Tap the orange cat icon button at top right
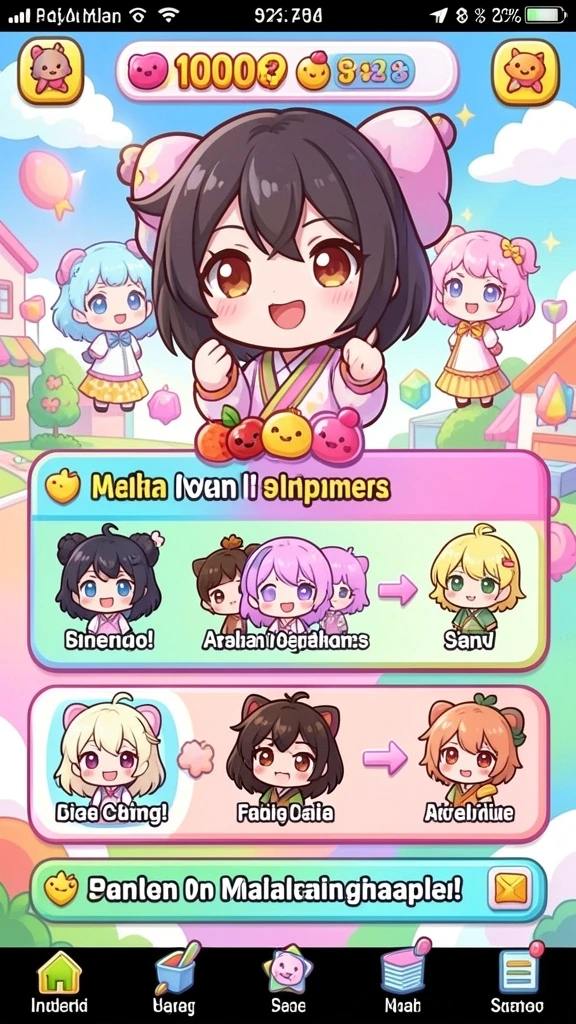 pos(525,71)
